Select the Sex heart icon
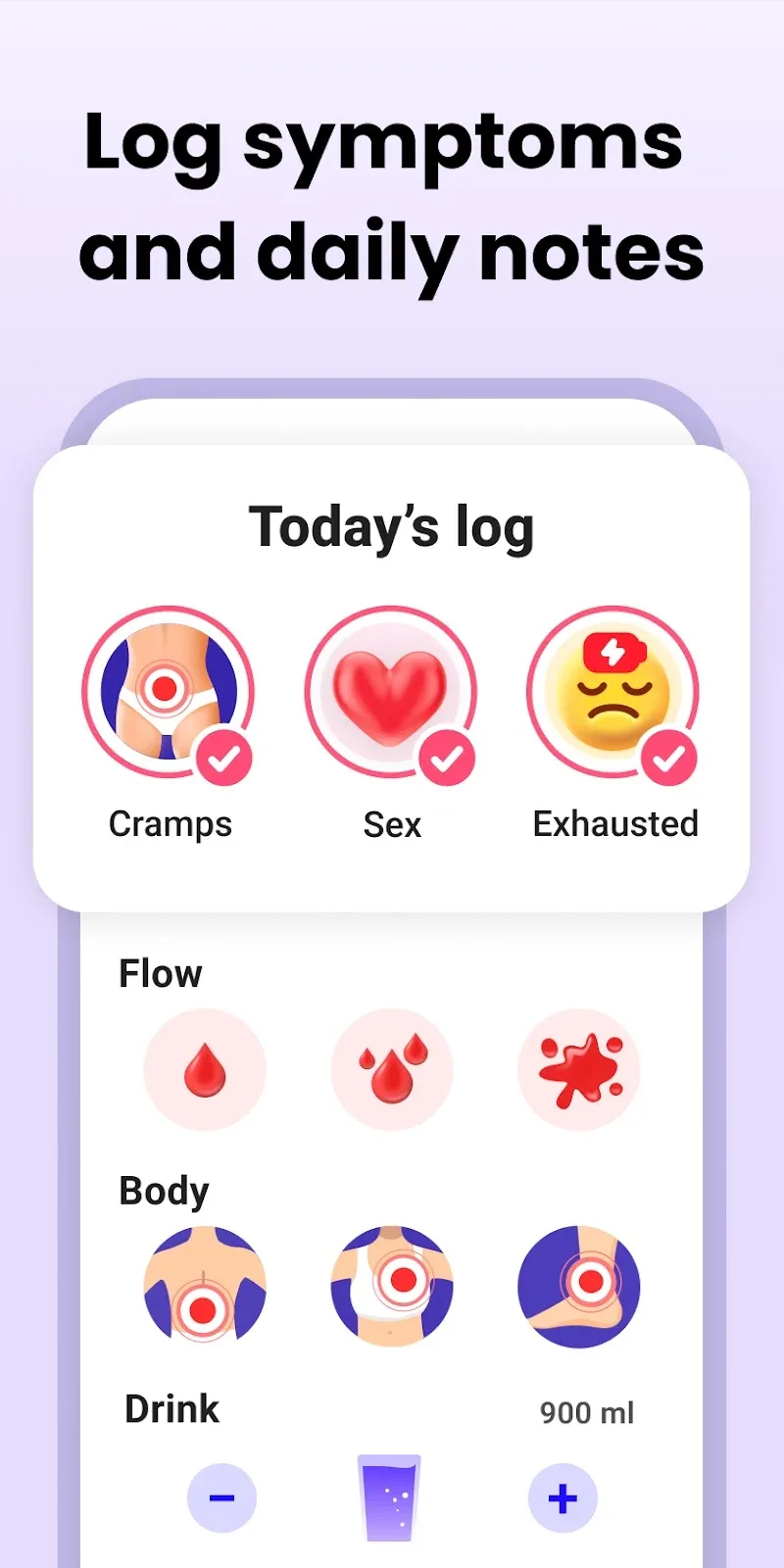This screenshot has width=784, height=1568. click(391, 692)
